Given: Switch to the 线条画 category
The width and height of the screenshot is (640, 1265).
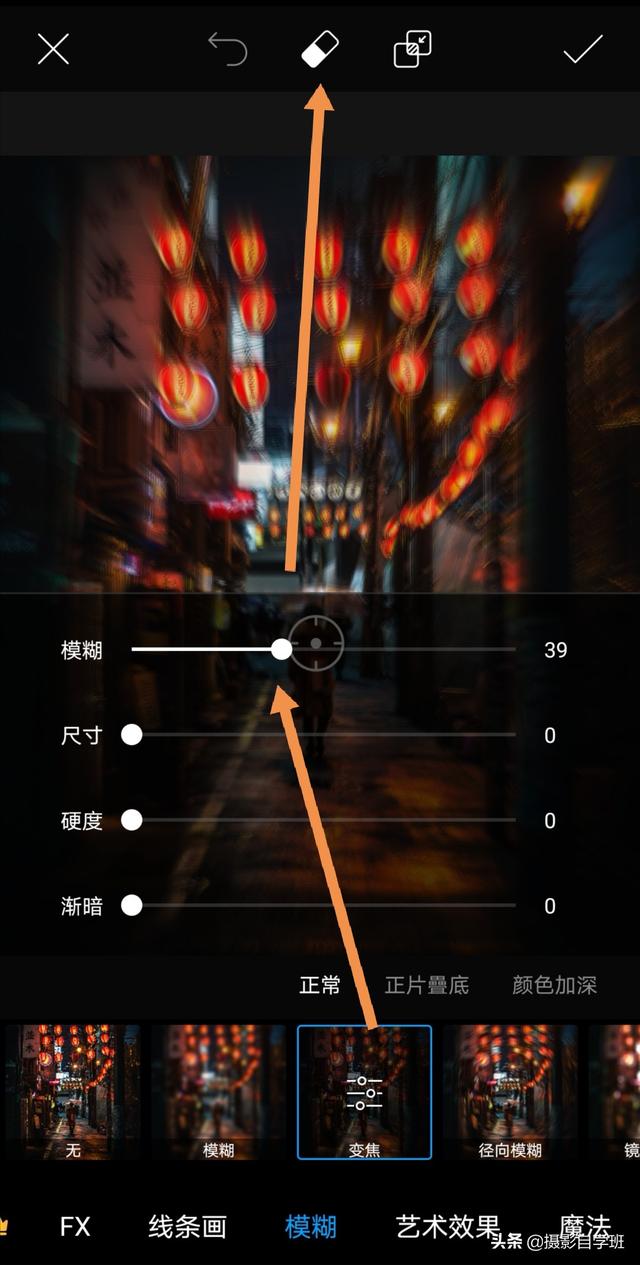Looking at the screenshot, I should (187, 1227).
